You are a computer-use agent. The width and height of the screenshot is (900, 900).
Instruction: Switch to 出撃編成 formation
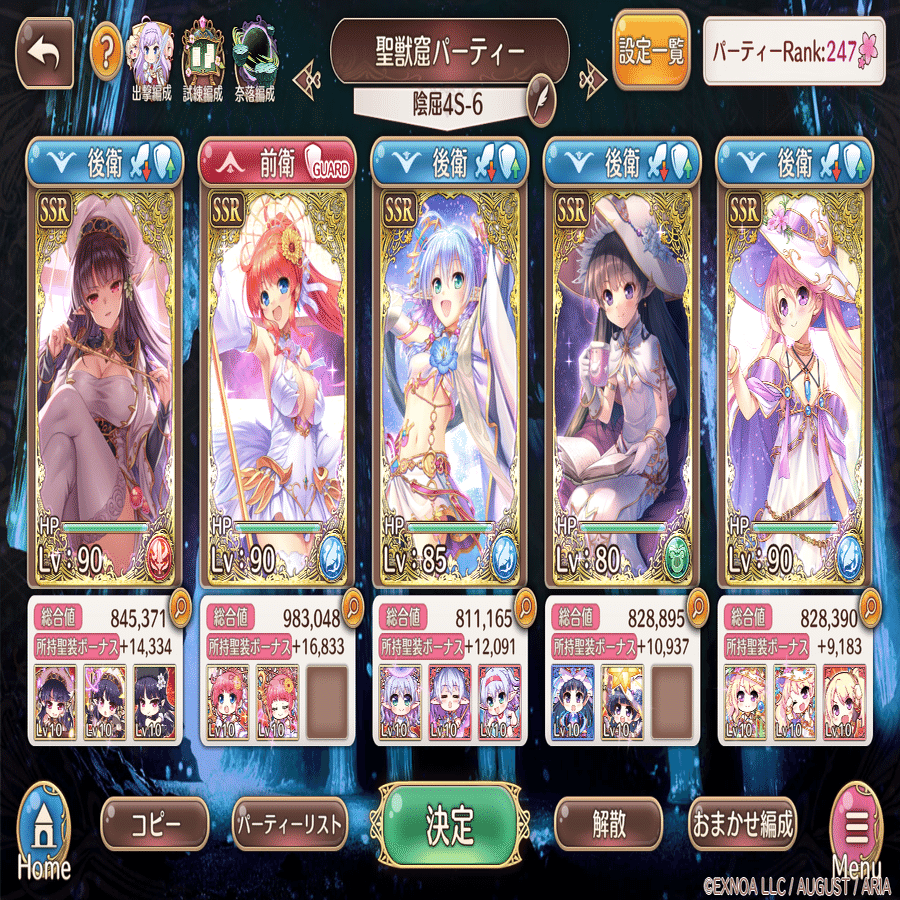pyautogui.click(x=151, y=62)
